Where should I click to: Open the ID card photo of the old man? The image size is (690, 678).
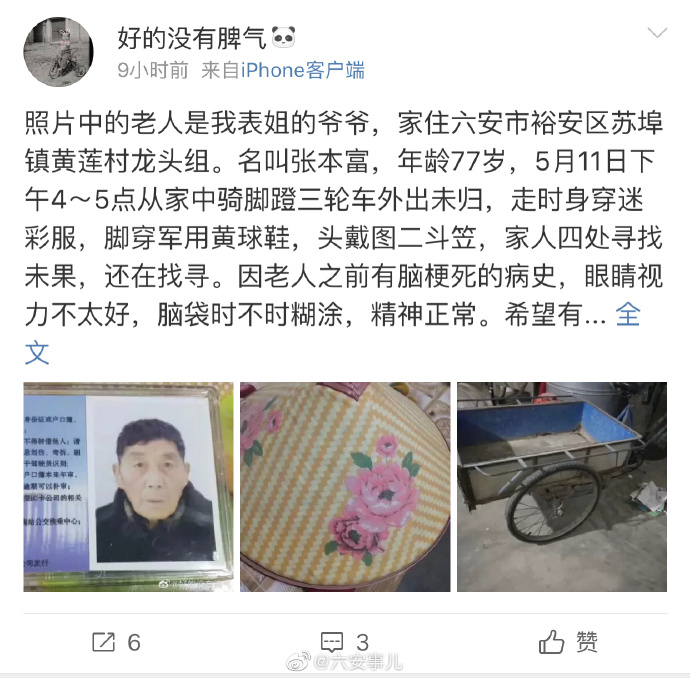click(128, 486)
